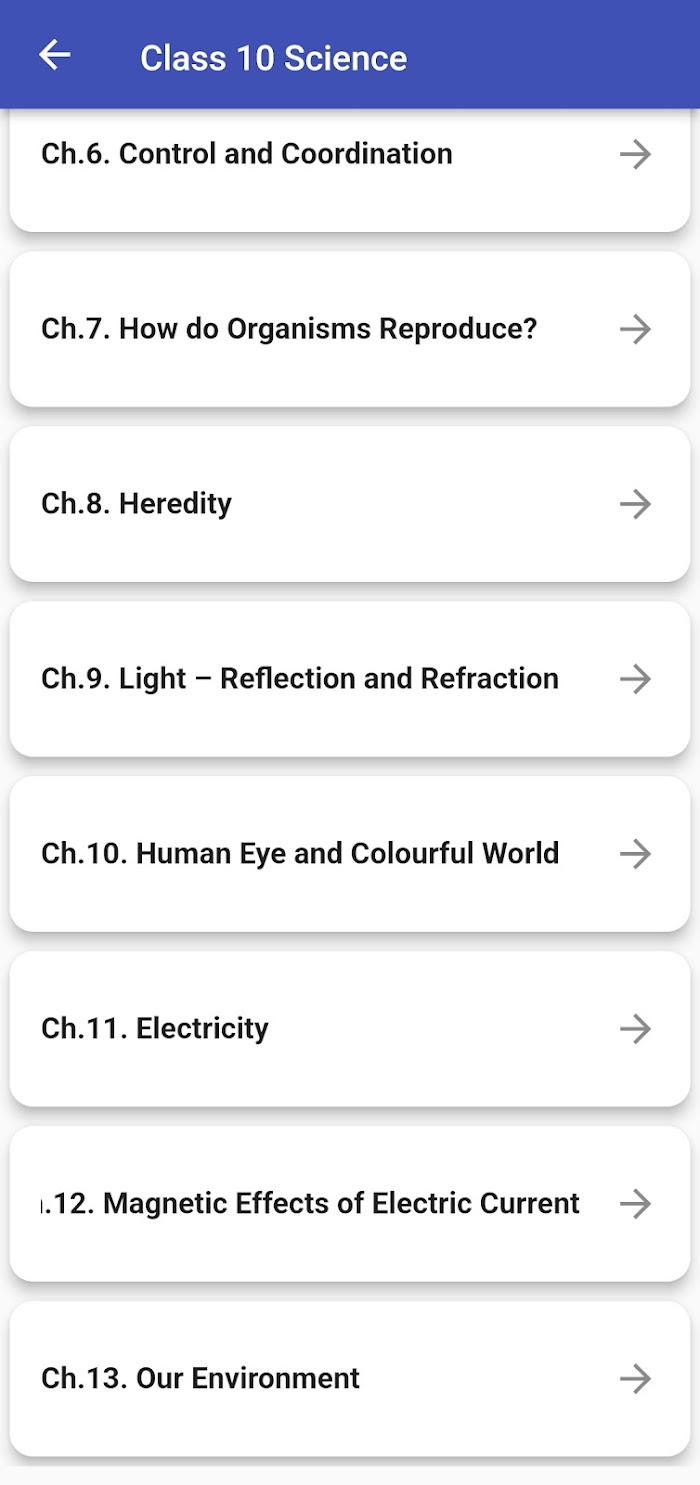Viewport: 700px width, 1485px height.
Task: Open the Ch.11 Electricity chapter
Action: click(x=350, y=1029)
